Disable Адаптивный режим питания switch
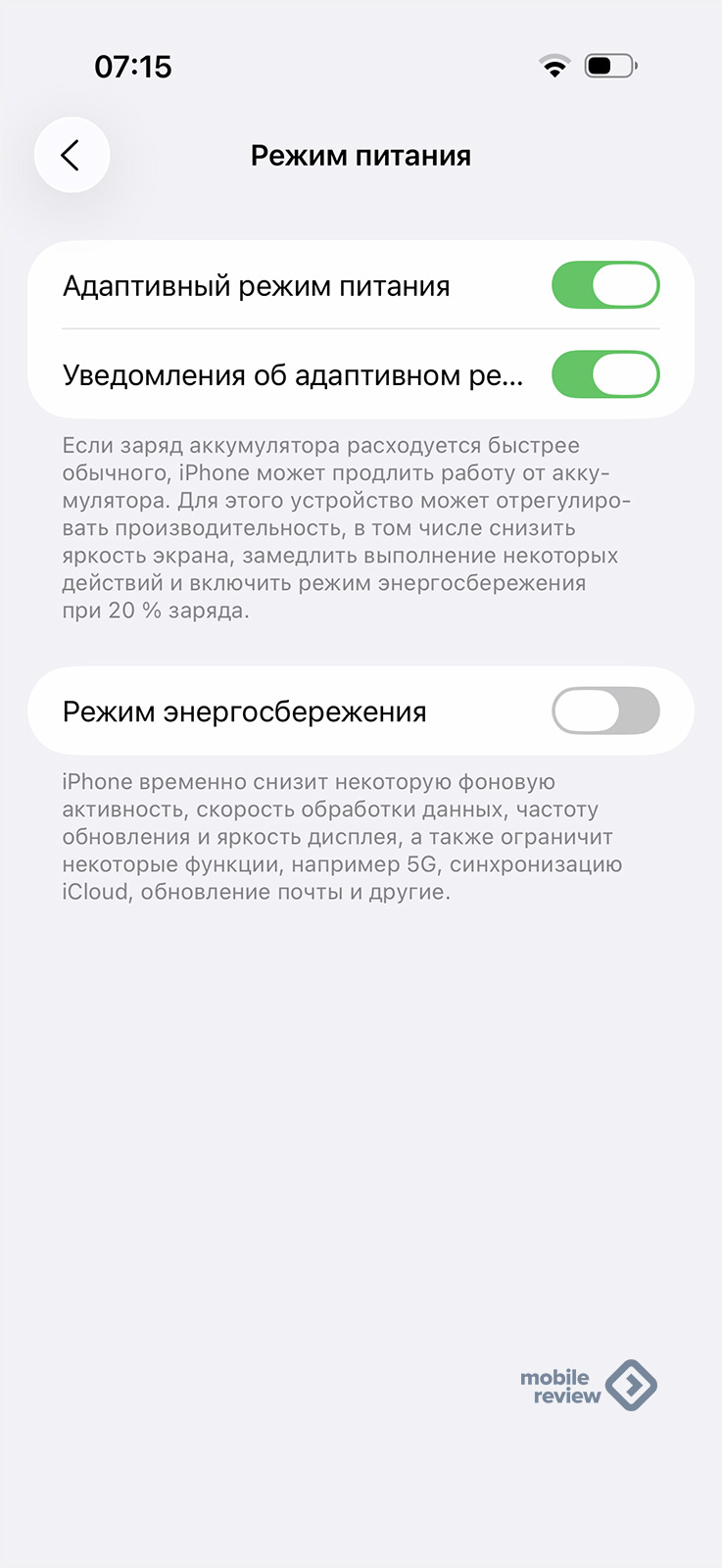This screenshot has height=1568, width=722. coord(605,286)
